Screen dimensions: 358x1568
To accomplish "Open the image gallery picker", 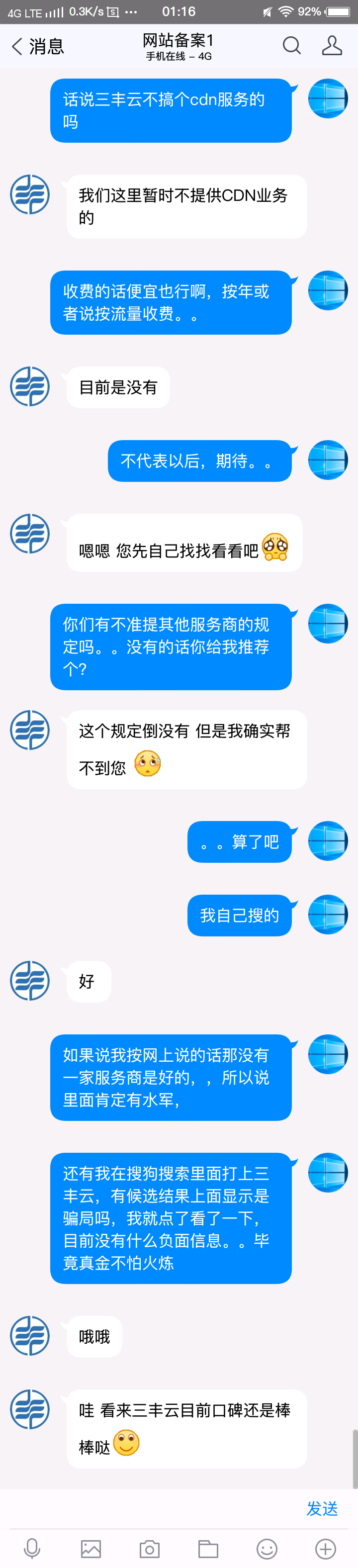I will pyautogui.click(x=90, y=1548).
